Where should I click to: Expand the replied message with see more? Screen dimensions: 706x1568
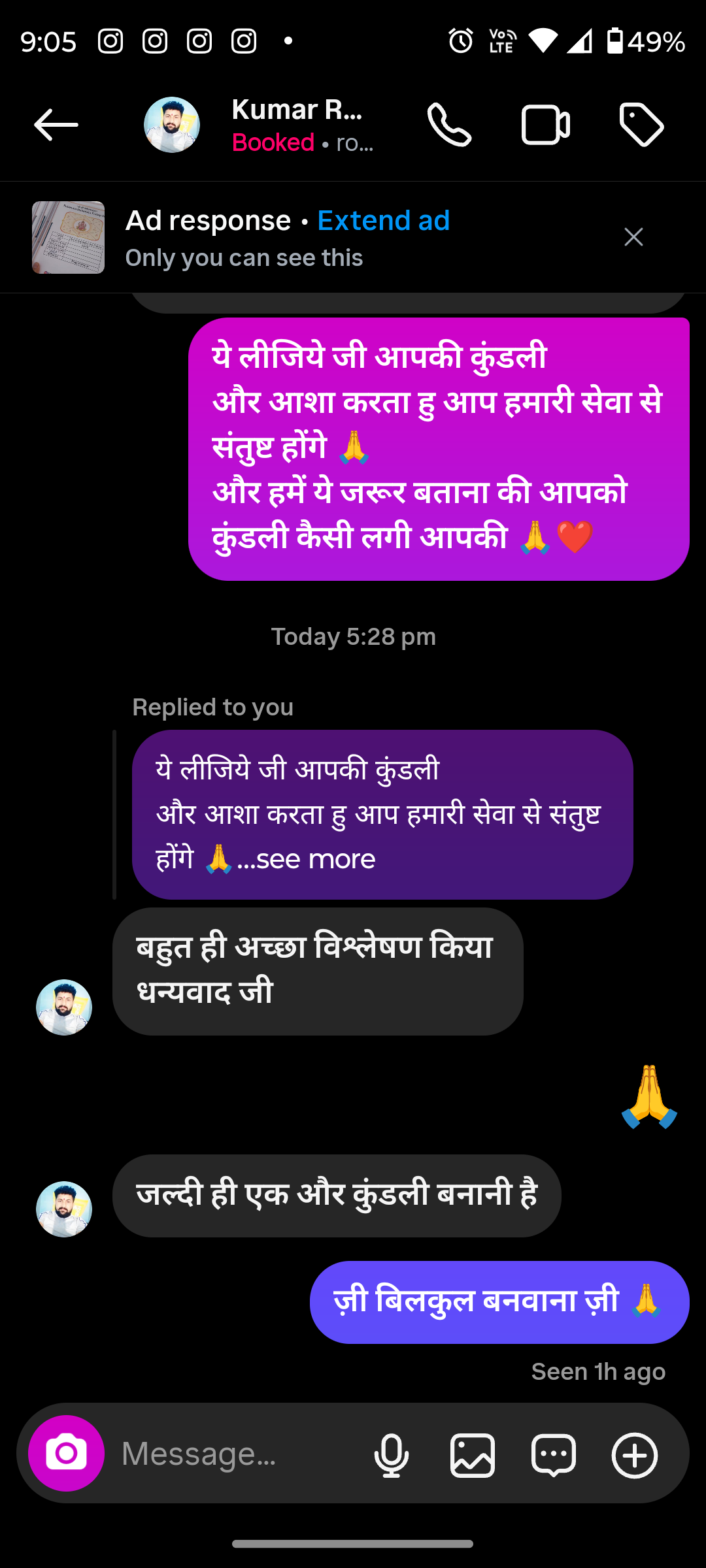[x=307, y=858]
